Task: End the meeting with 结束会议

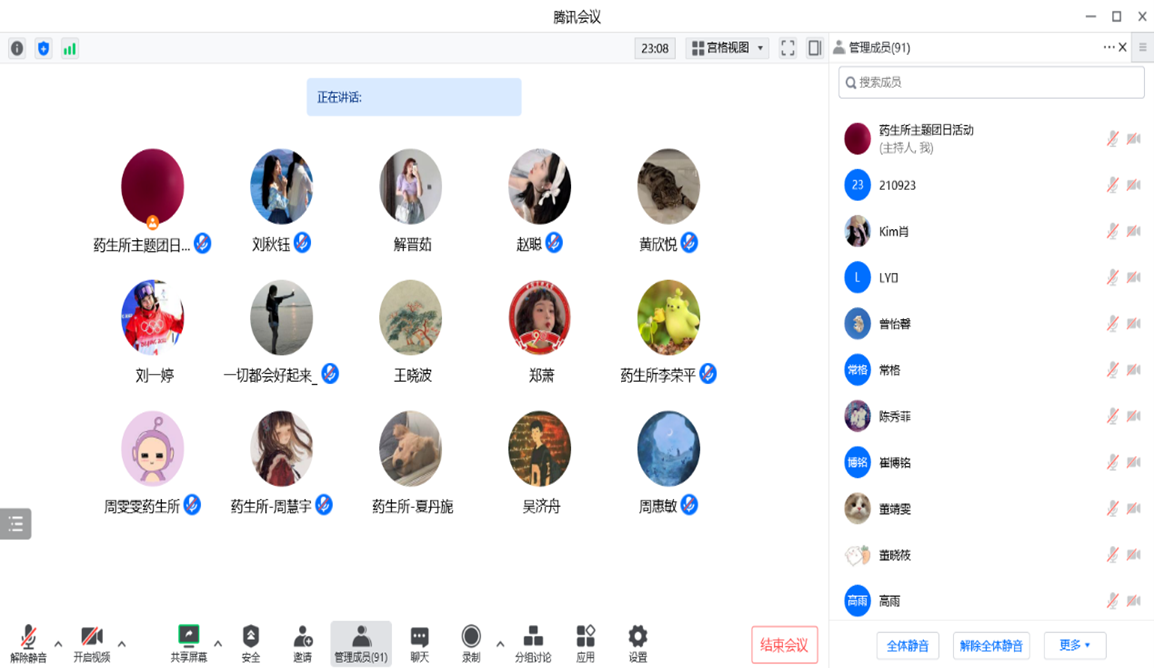Action: [x=784, y=645]
